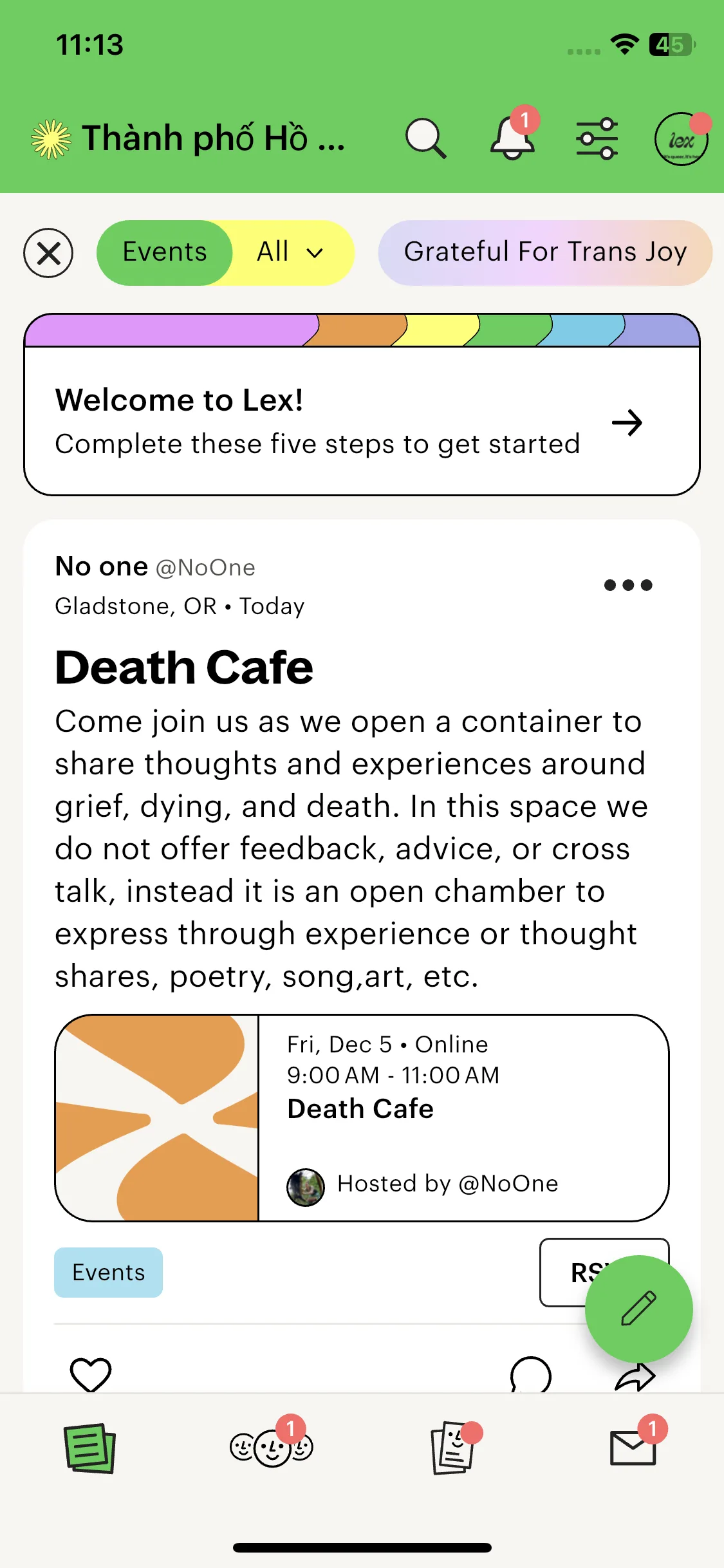Open the Welcome to Lex steps card

pos(362,422)
